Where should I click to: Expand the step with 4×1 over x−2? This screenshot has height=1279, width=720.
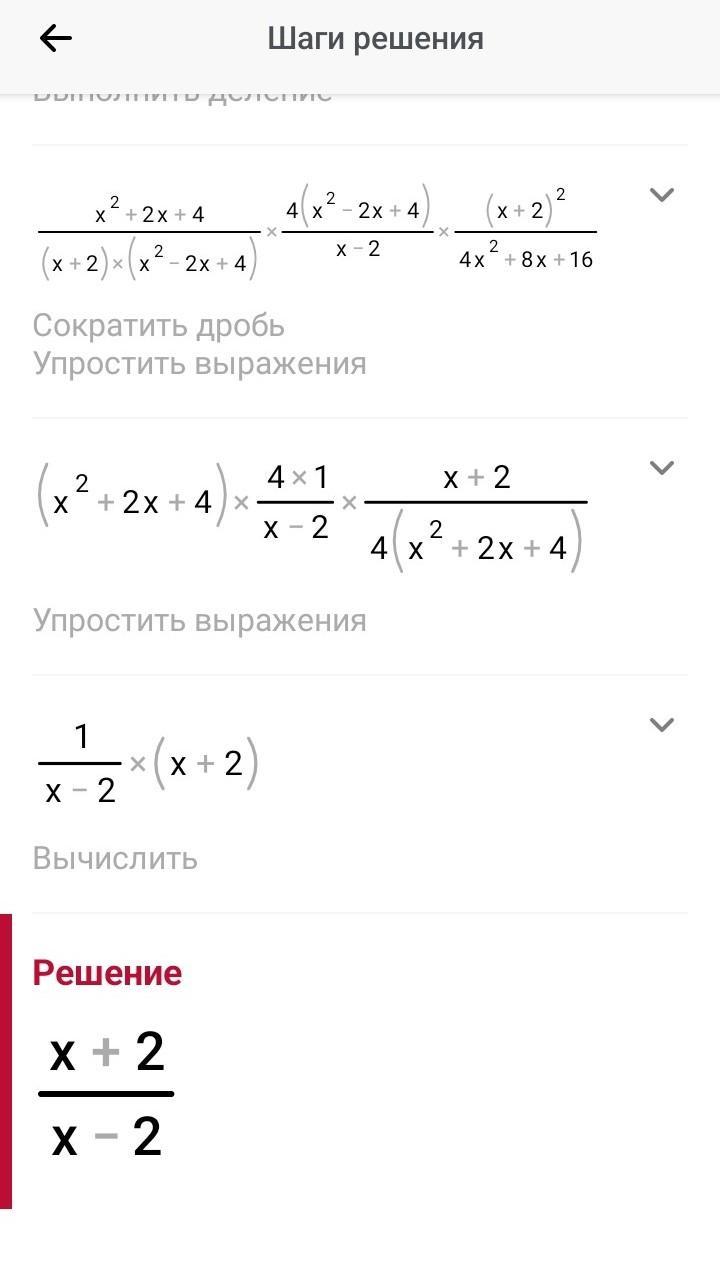click(661, 467)
